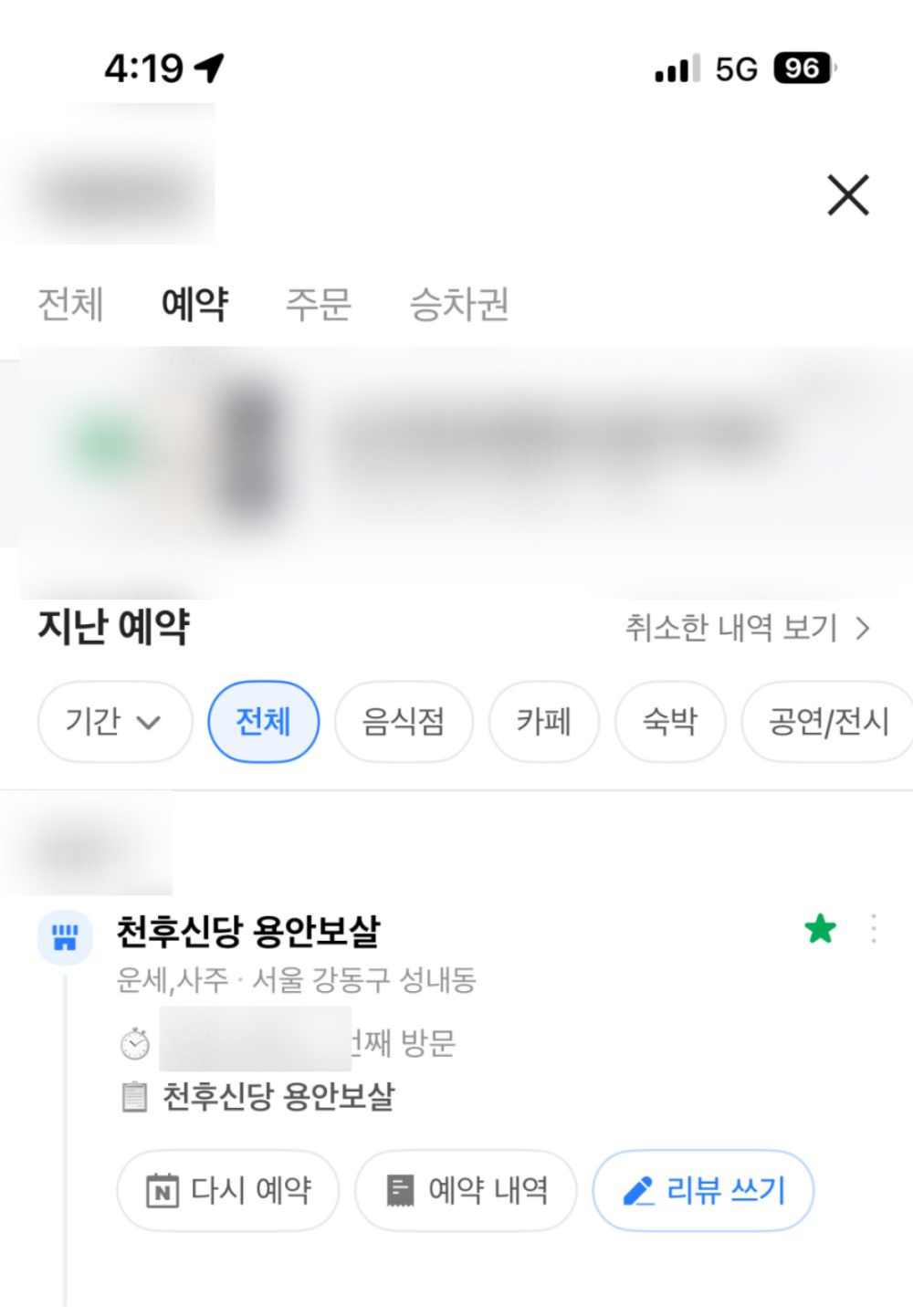Screen dimensions: 913x1316
Task: Select the 전체 filter chip
Action: [263, 722]
